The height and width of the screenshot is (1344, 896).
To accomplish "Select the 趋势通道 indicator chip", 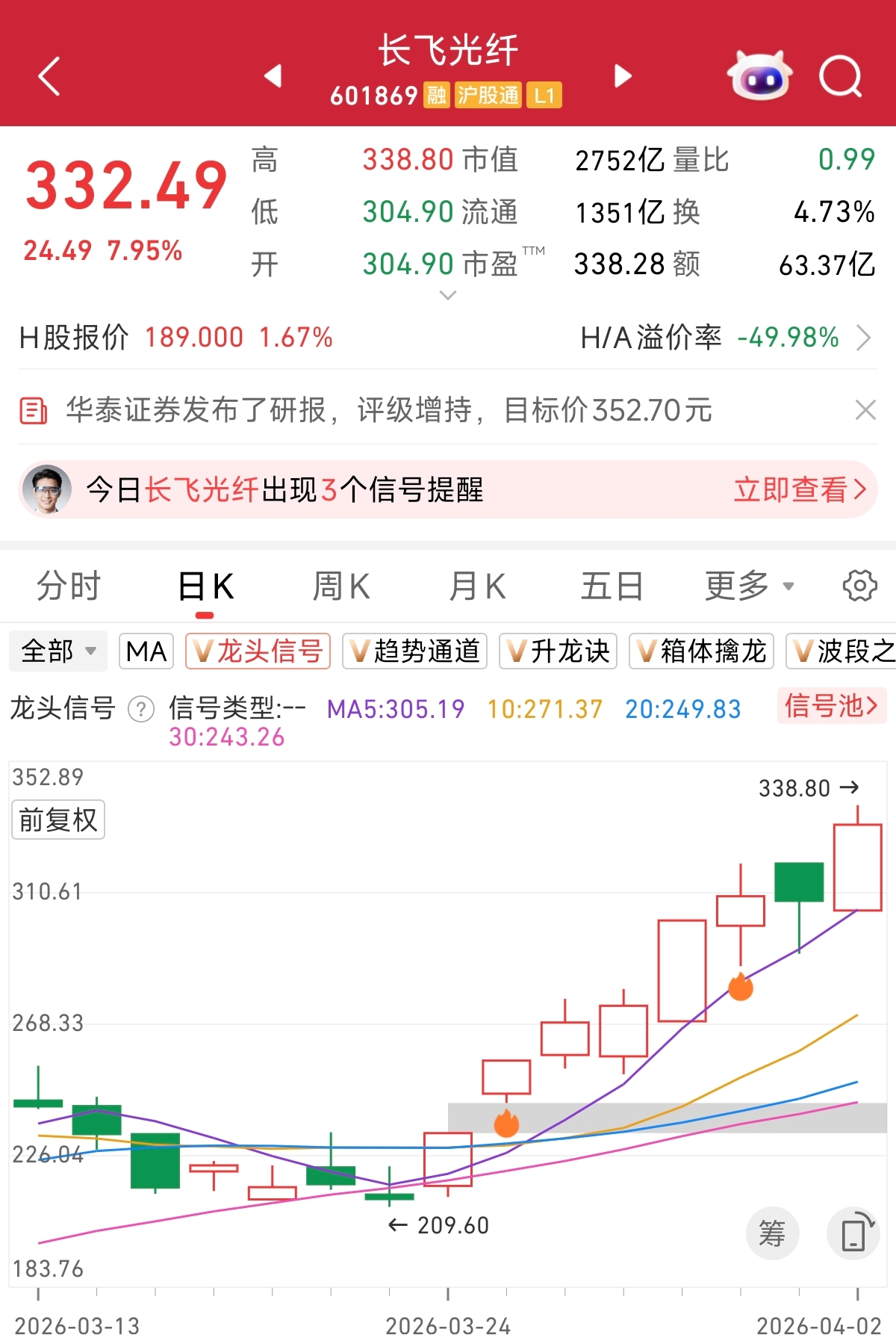I will pyautogui.click(x=415, y=651).
